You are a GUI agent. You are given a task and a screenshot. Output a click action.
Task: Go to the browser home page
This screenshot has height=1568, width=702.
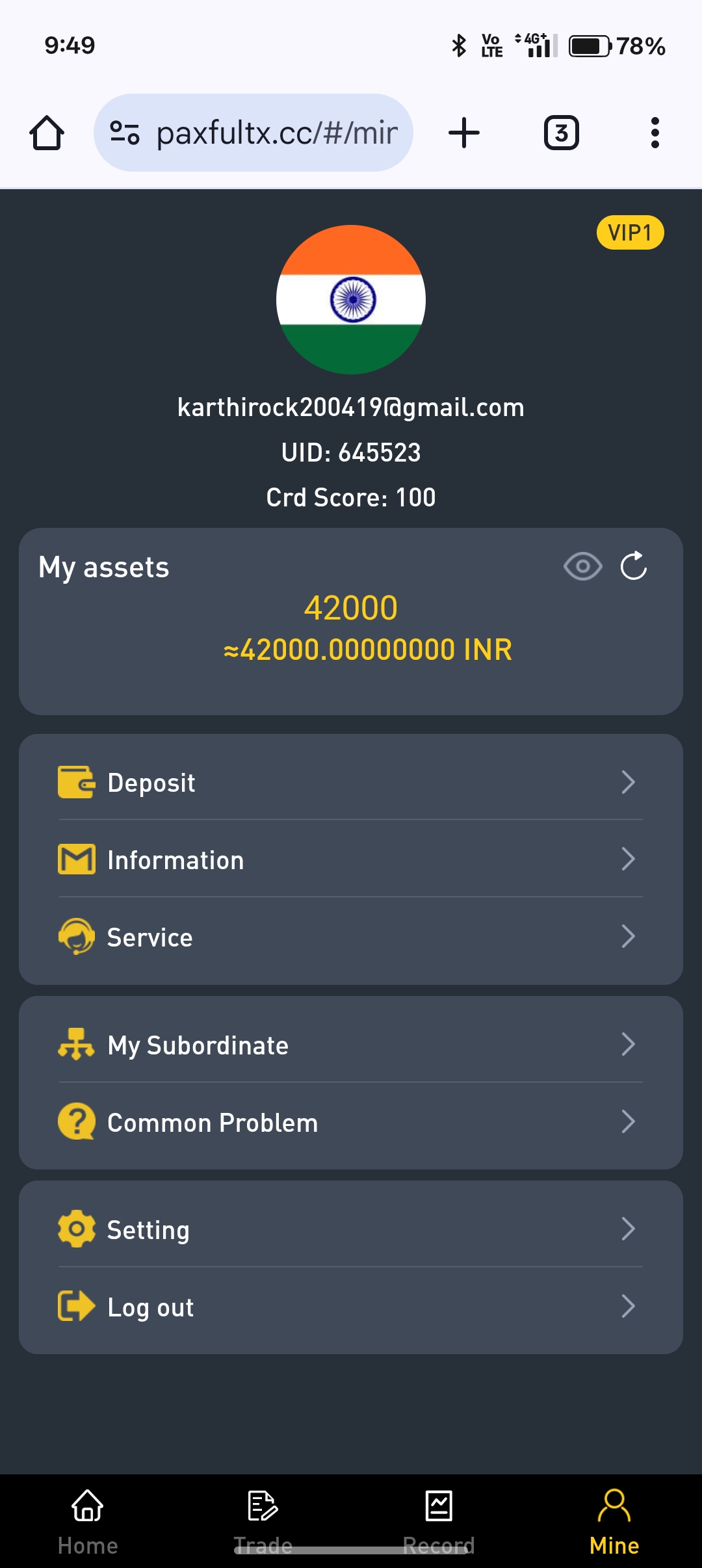point(47,133)
